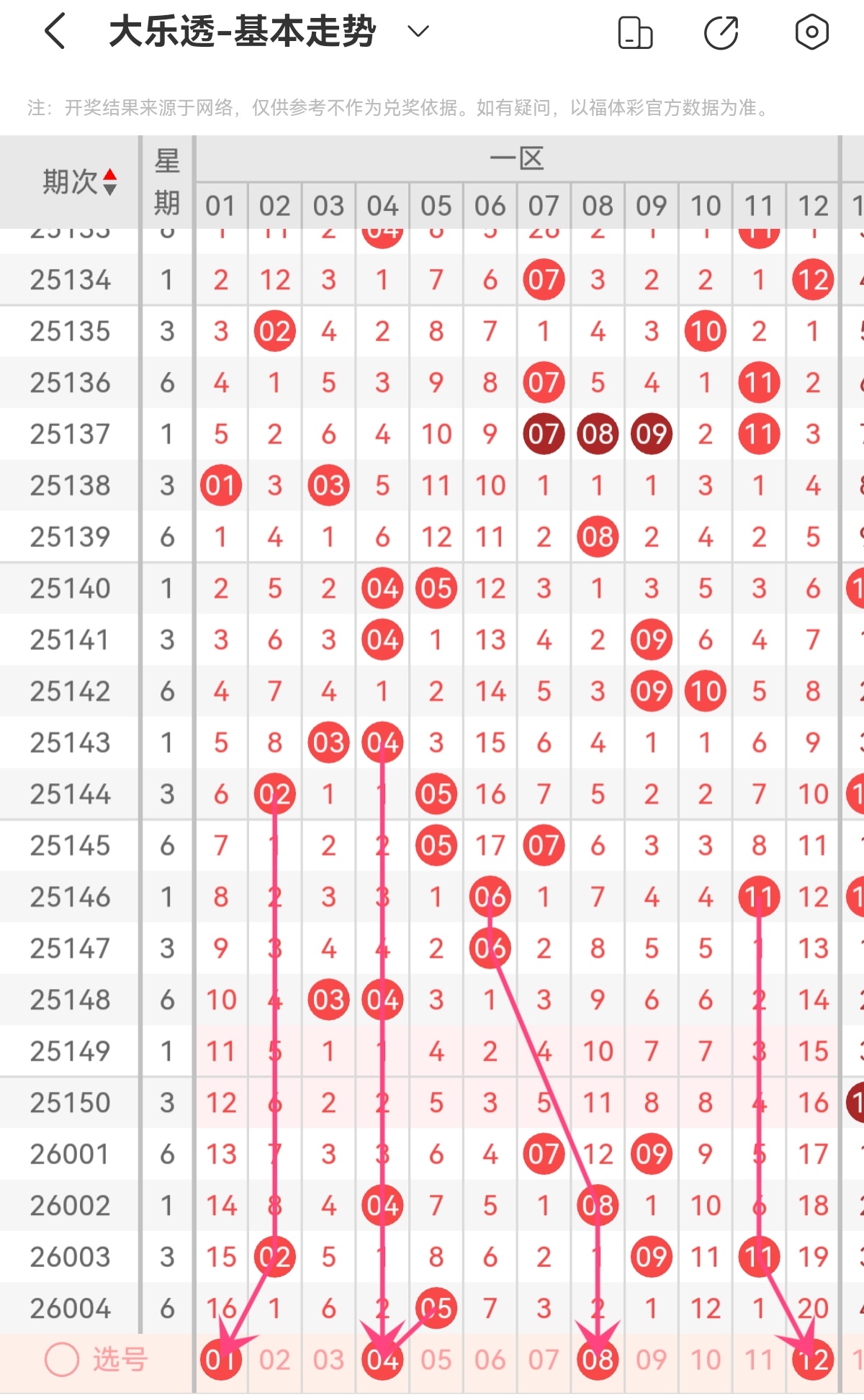Pick number 11 in the selection row
This screenshot has height=1400, width=864.
(759, 1360)
